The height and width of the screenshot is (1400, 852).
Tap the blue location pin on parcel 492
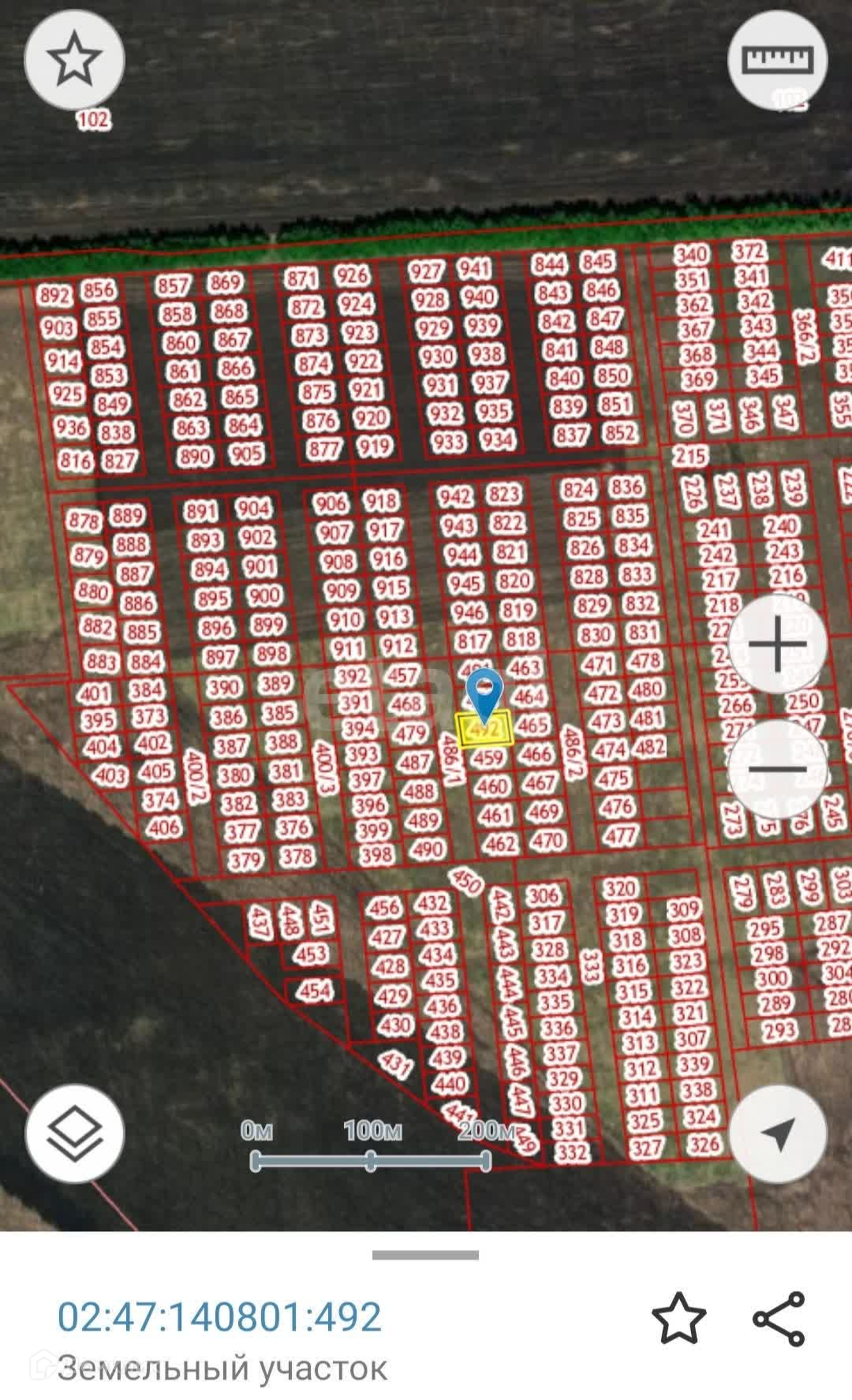coord(484,693)
